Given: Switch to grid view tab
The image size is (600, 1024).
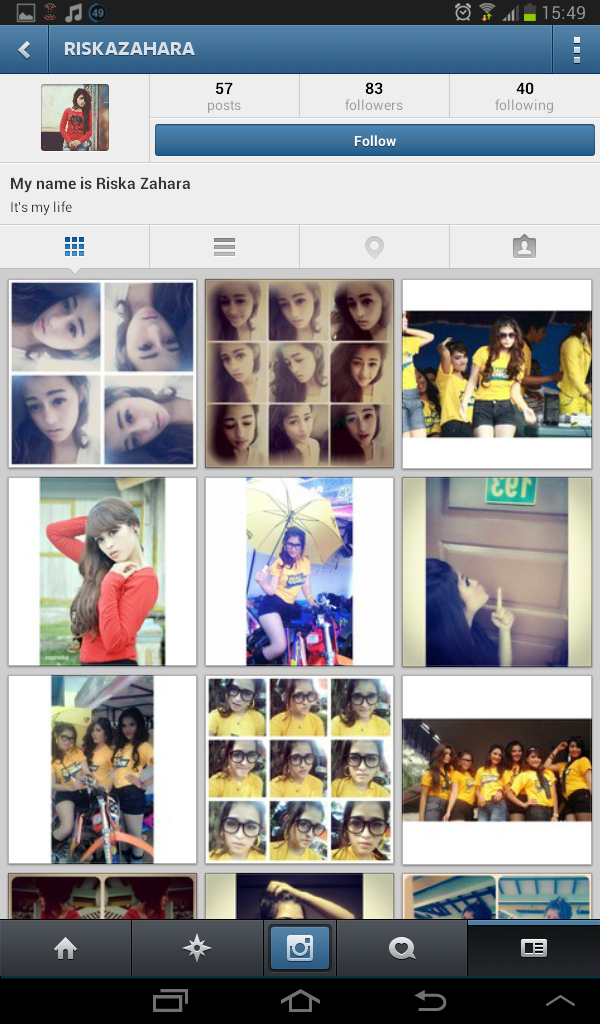Looking at the screenshot, I should pyautogui.click(x=74, y=246).
